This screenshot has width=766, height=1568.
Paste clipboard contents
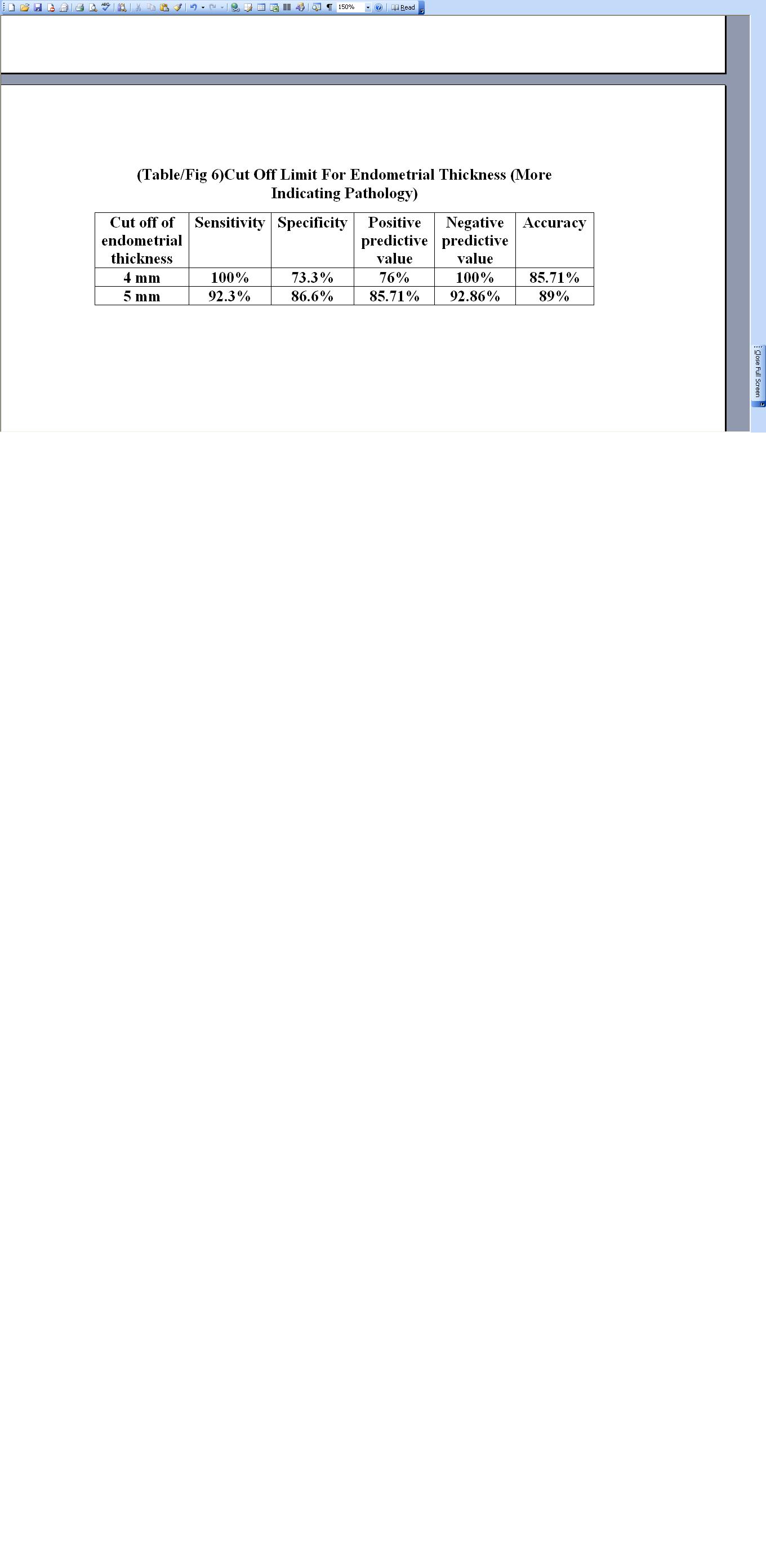point(164,7)
